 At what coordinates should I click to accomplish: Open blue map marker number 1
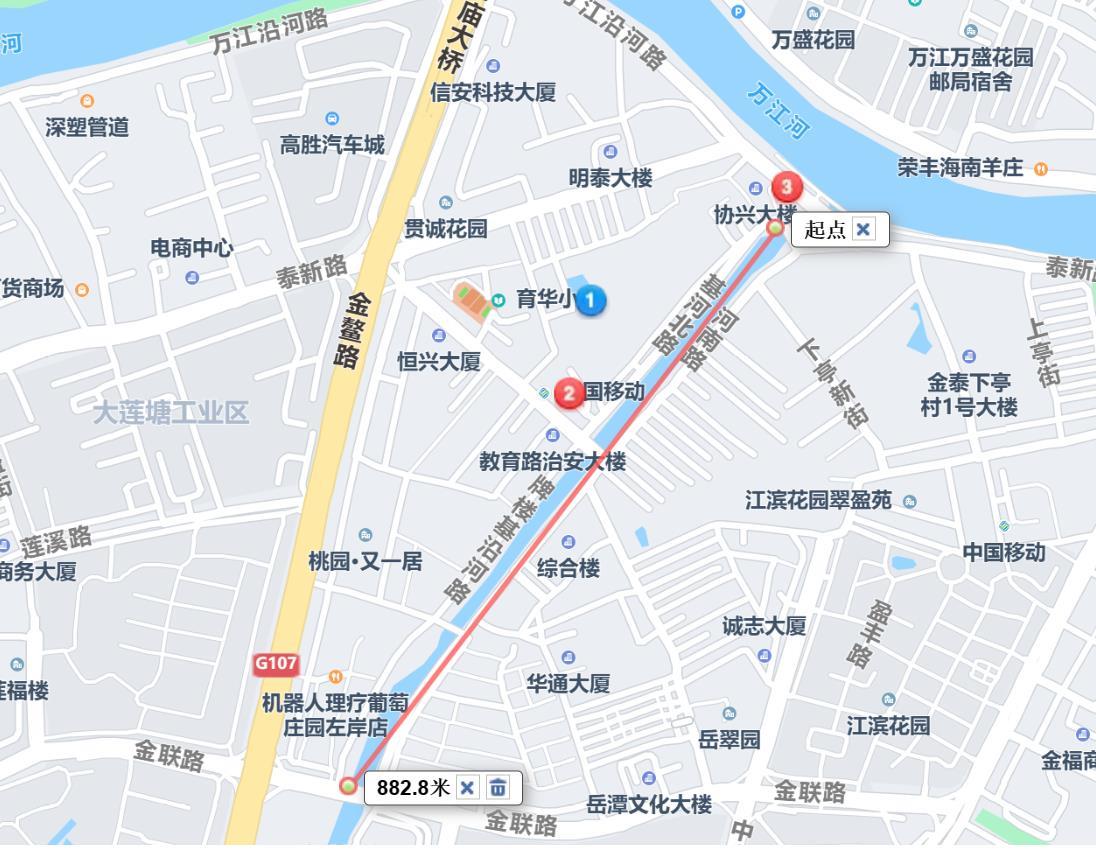591,299
